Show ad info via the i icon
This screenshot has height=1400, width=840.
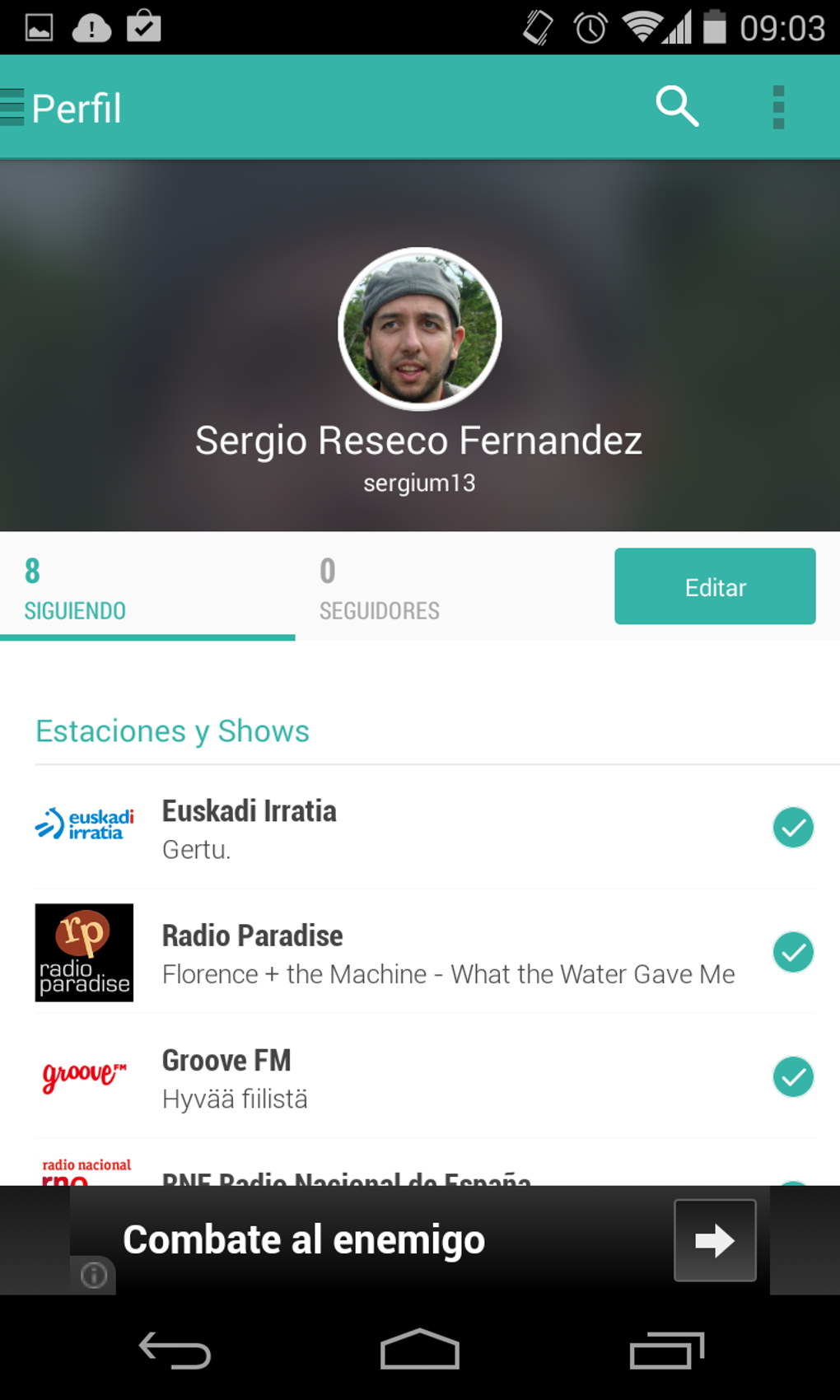[94, 1276]
